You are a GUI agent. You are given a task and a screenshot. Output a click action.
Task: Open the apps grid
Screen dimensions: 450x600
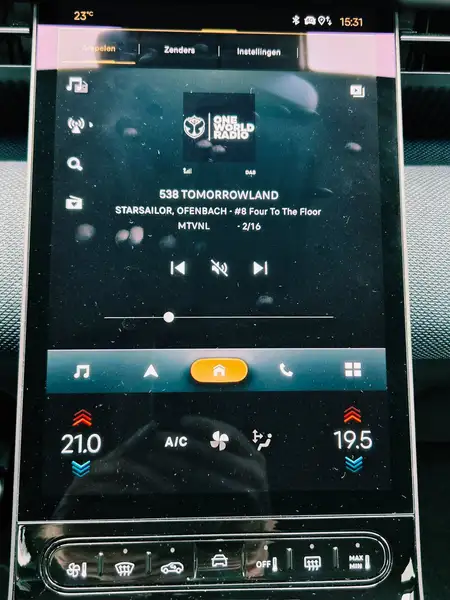(x=353, y=370)
